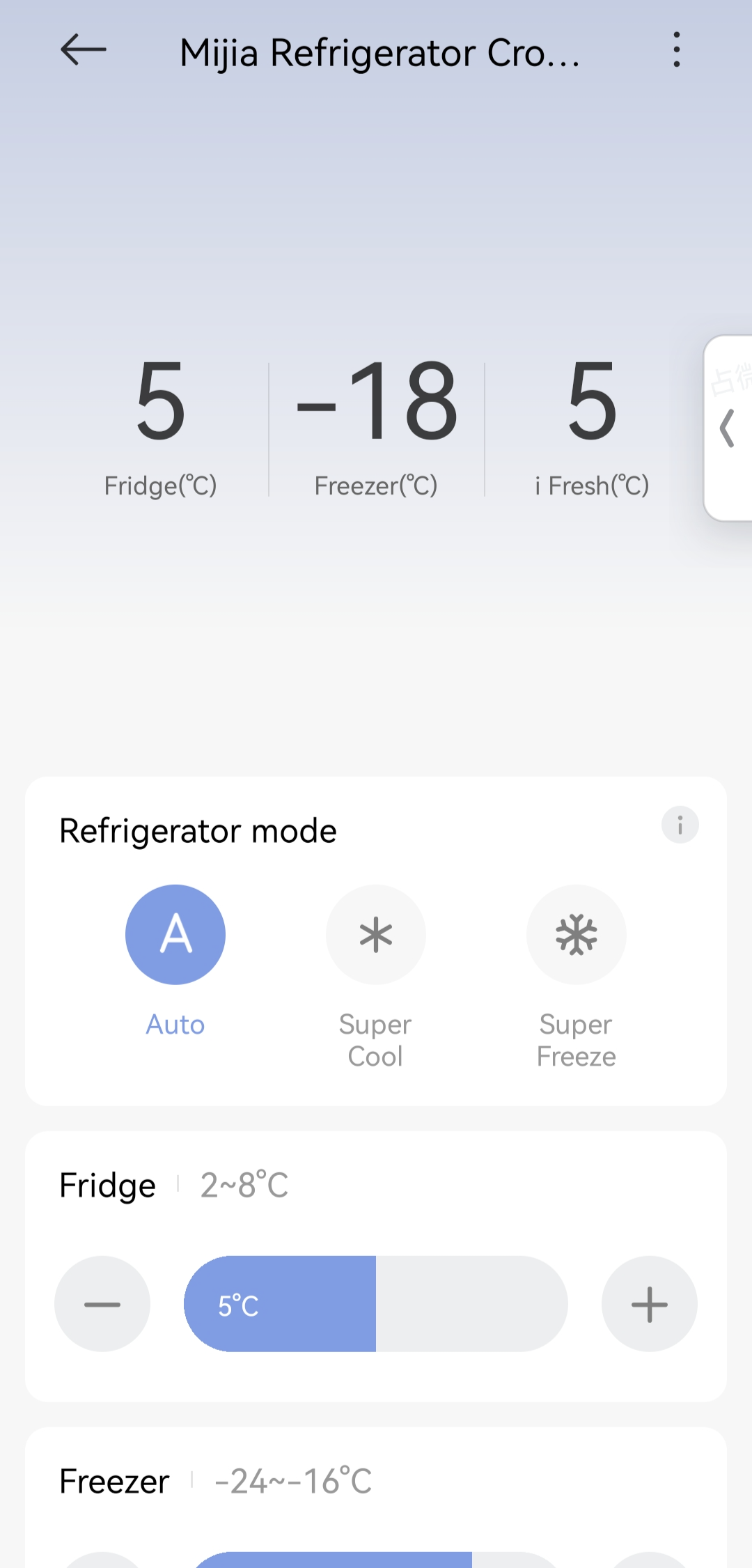Tap the fridge 5°C temperature slider
The height and width of the screenshot is (1568, 752).
point(376,1304)
